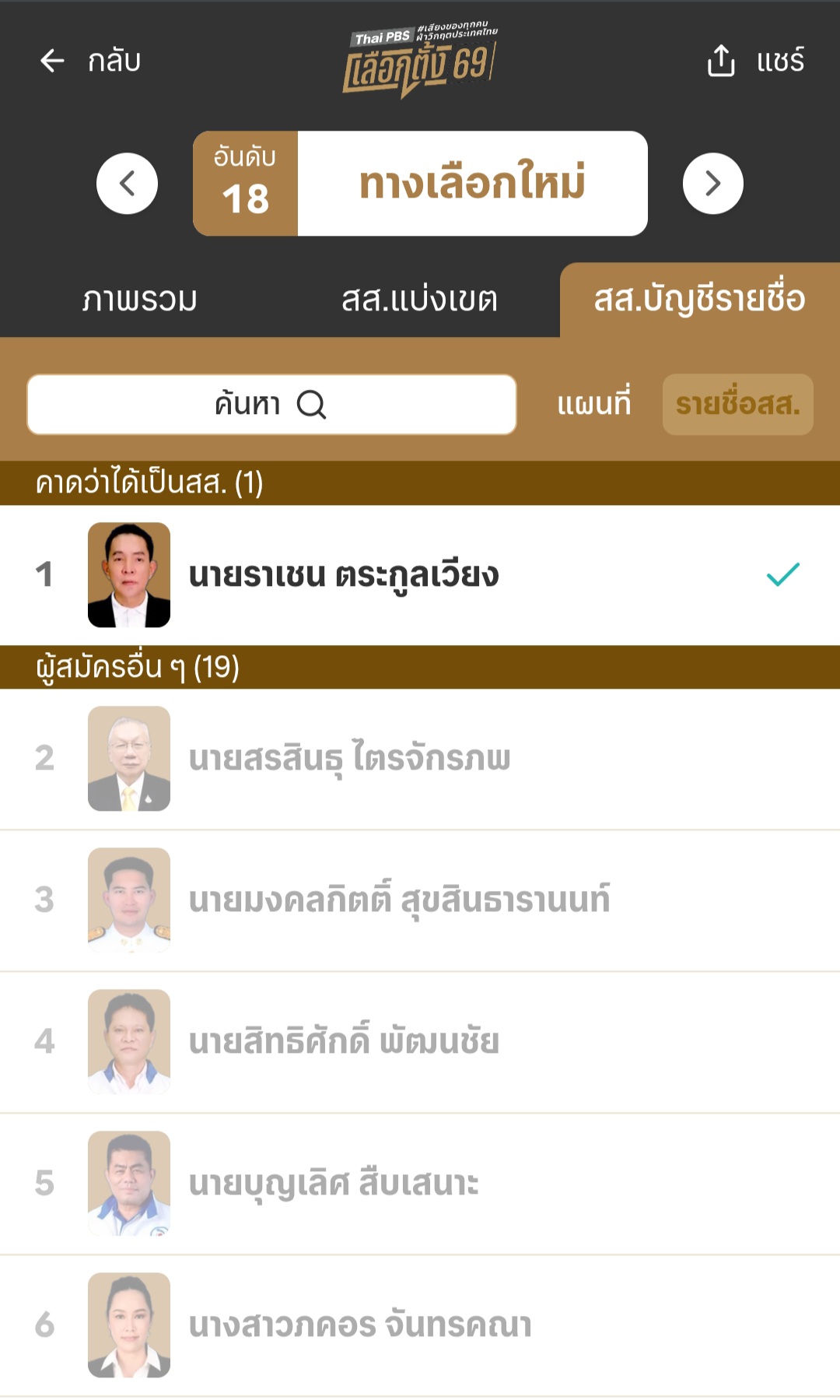Viewport: 840px width, 1400px height.
Task: Select the รายชื่อสส. list view
Action: (737, 405)
